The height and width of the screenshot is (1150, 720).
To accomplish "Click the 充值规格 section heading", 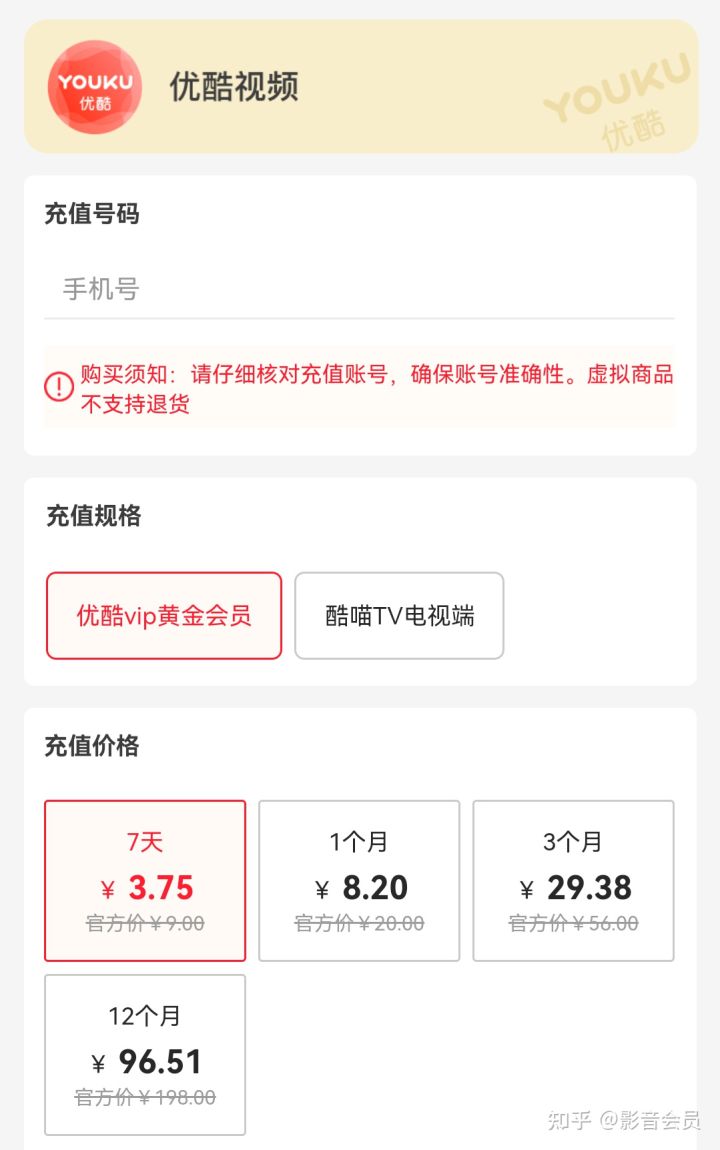I will pyautogui.click(x=90, y=516).
